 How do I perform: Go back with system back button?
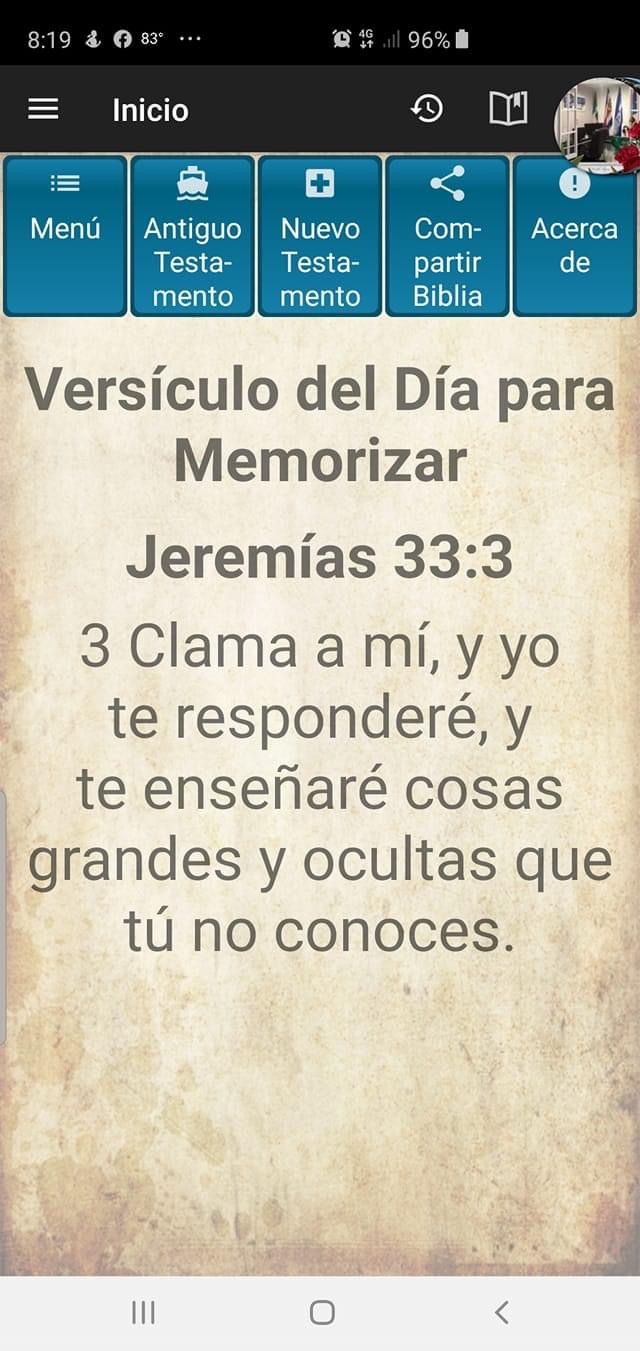coord(502,1312)
